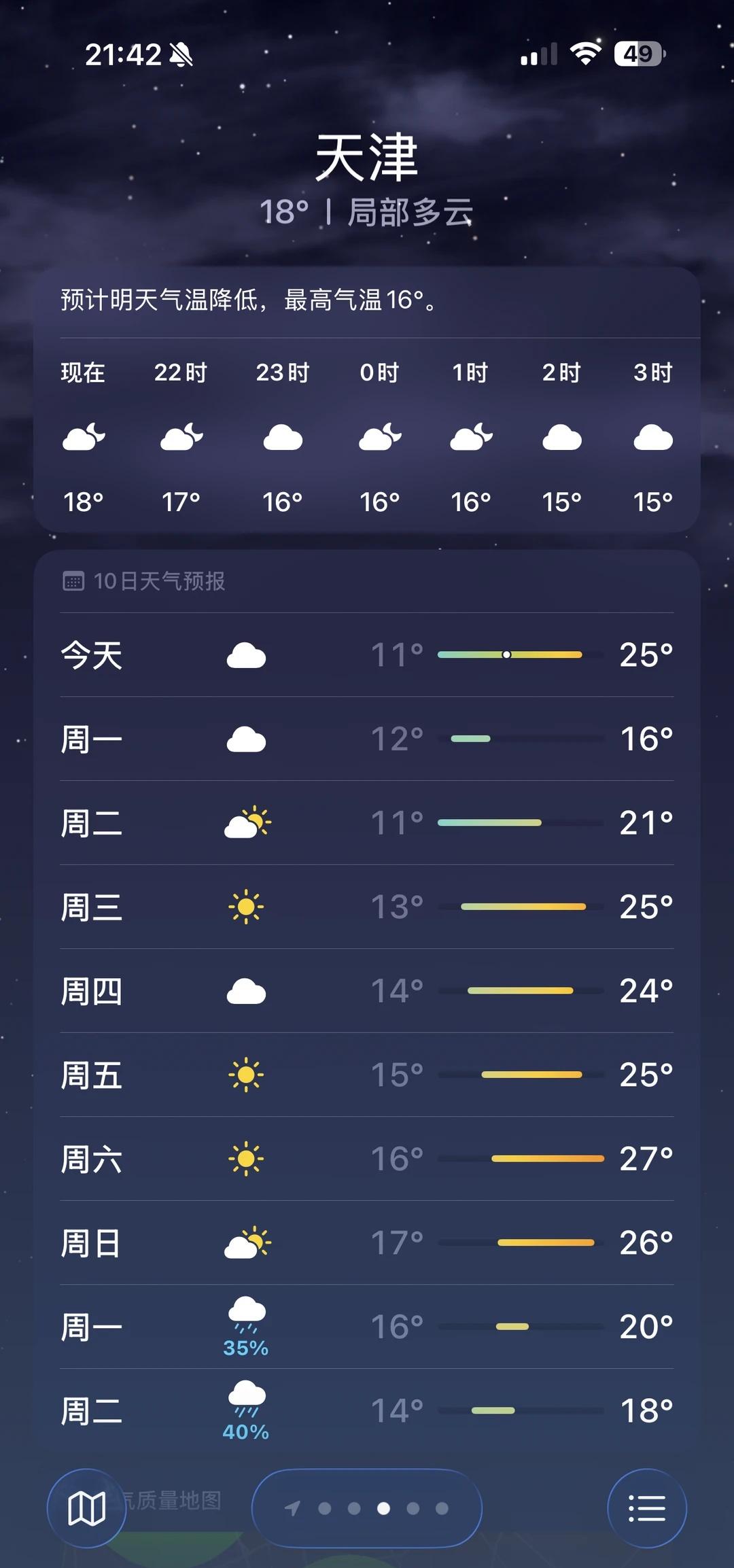This screenshot has height=1568, width=734.
Task: Tap the 22时 hourly forecast column
Action: (181, 438)
